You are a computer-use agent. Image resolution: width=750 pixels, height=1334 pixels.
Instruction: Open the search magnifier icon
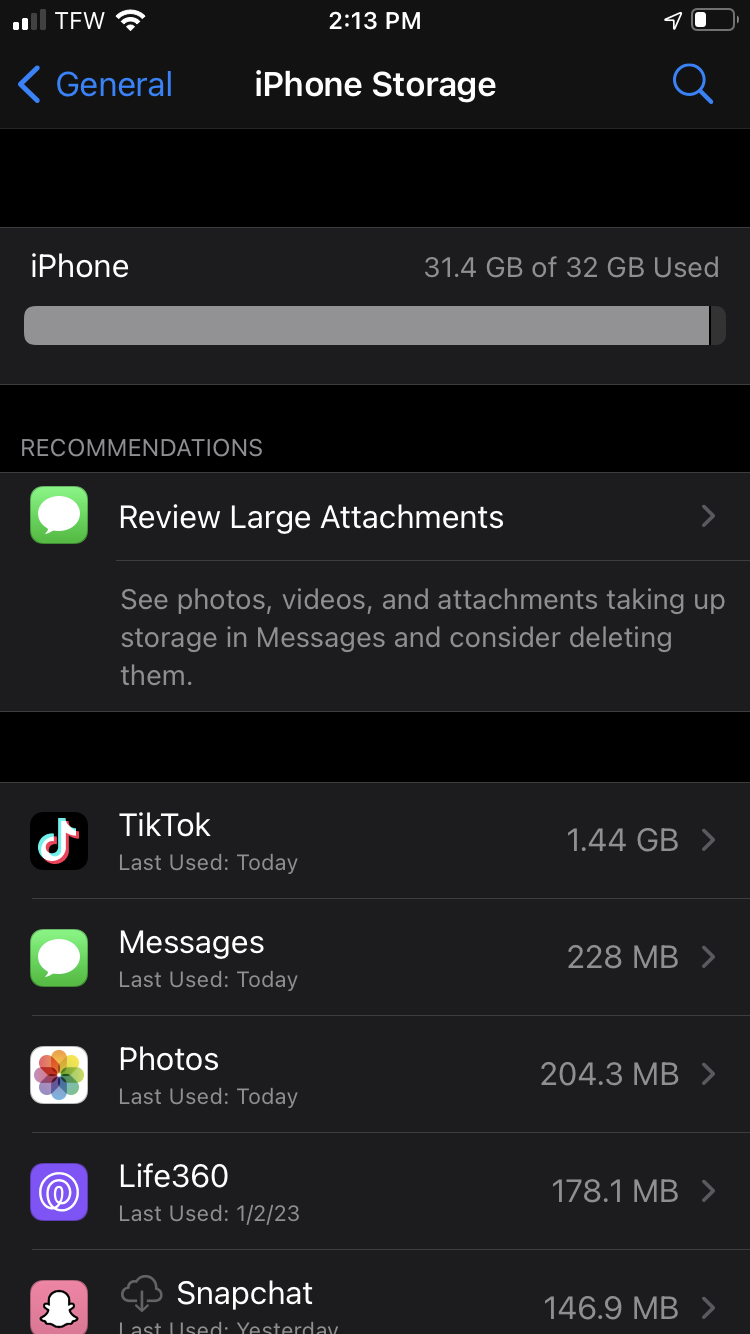pos(692,85)
